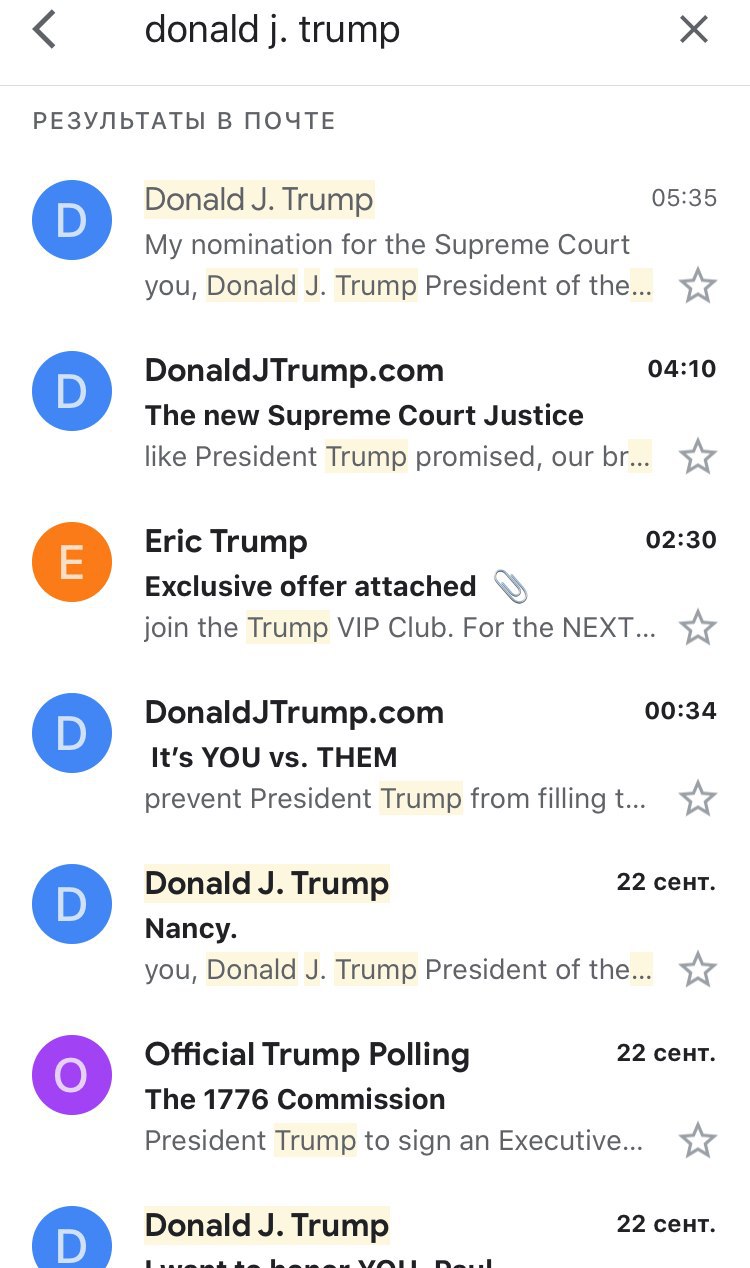Star the 'Exclusive offer attached' email
Viewport: 750px width, 1268px height.
point(697,629)
